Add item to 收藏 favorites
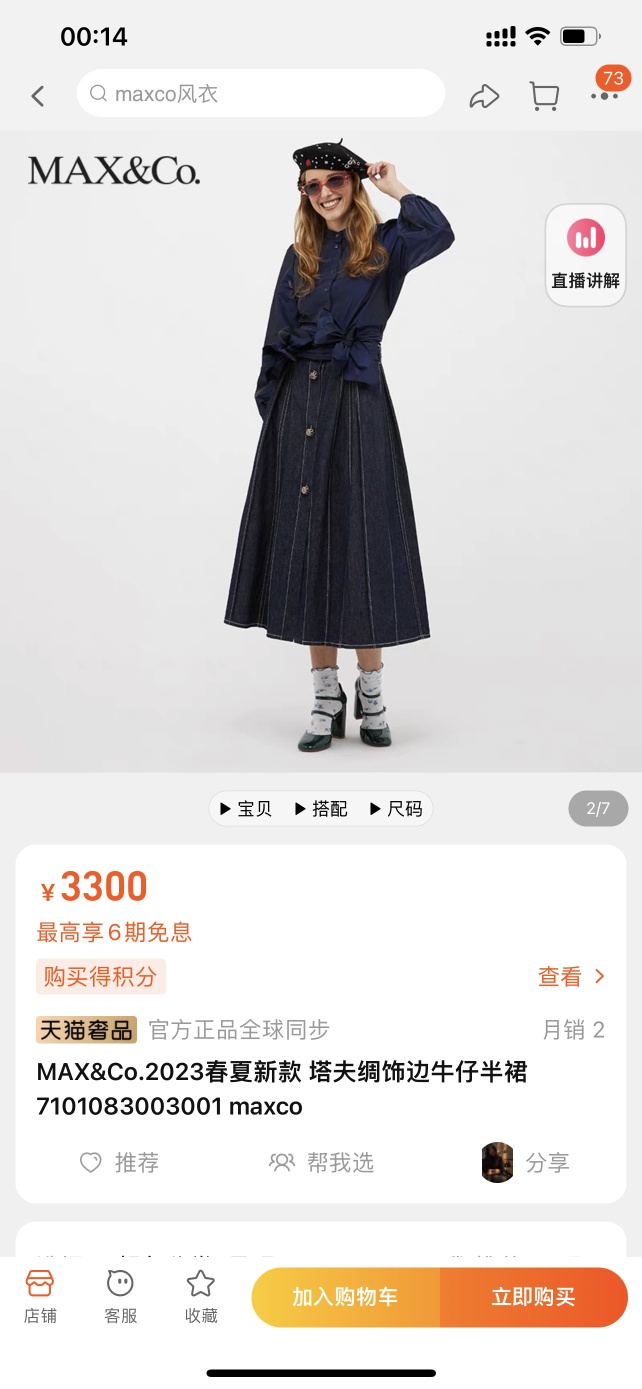 tap(201, 1296)
